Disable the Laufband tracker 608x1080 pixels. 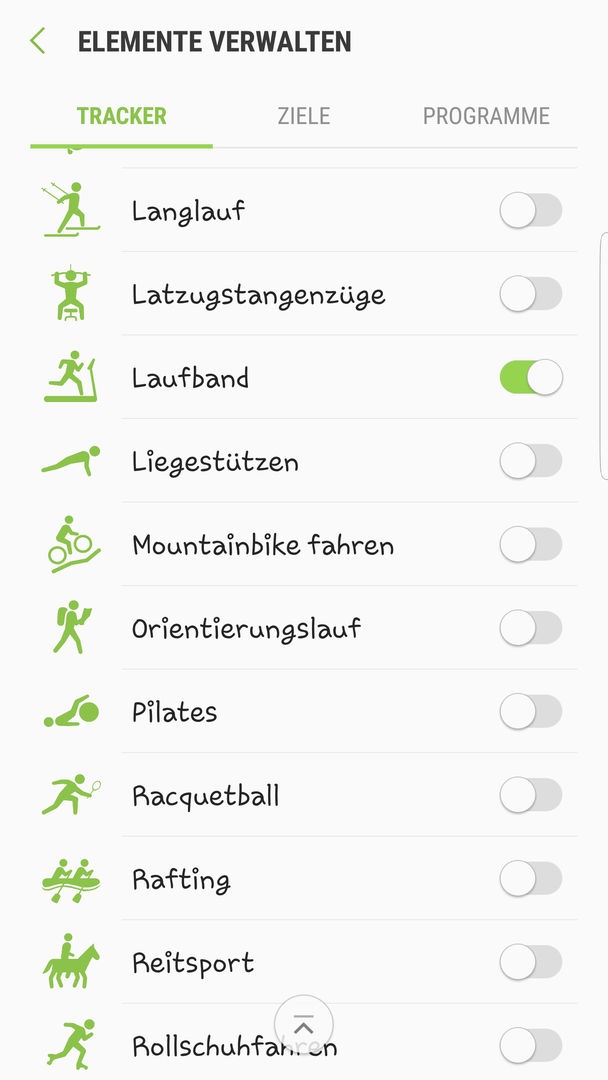(x=531, y=377)
